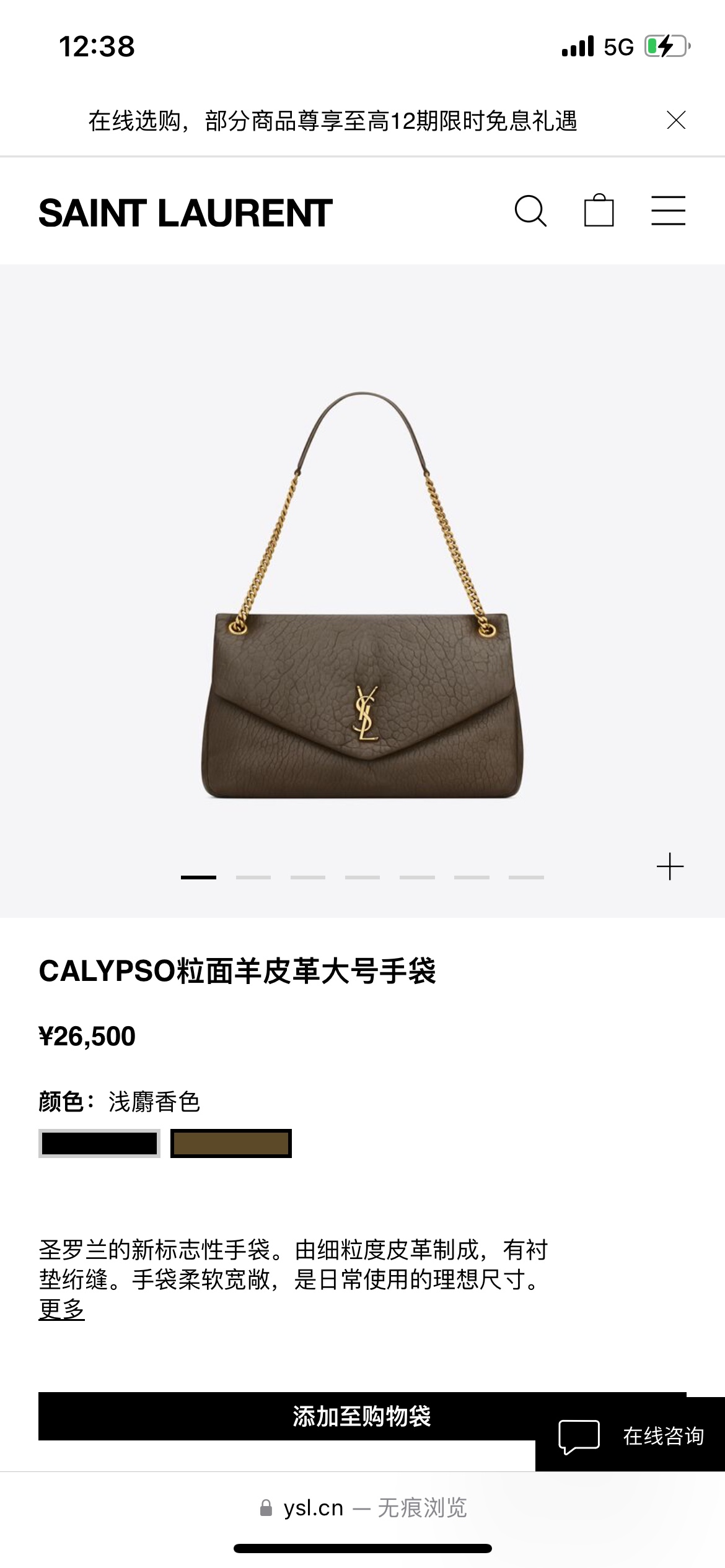Dismiss the installment promotion banner
The height and width of the screenshot is (1568, 725).
676,120
